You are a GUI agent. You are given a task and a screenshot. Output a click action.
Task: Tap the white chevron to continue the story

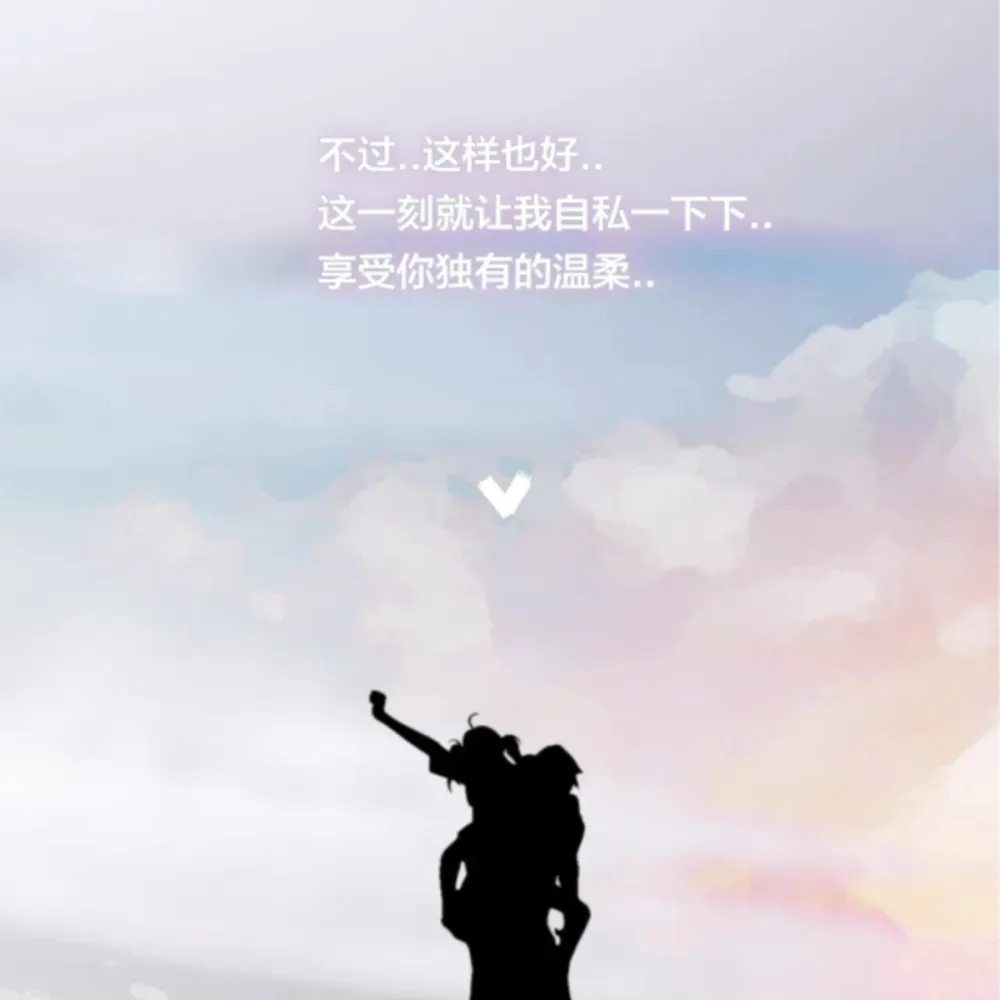504,496
